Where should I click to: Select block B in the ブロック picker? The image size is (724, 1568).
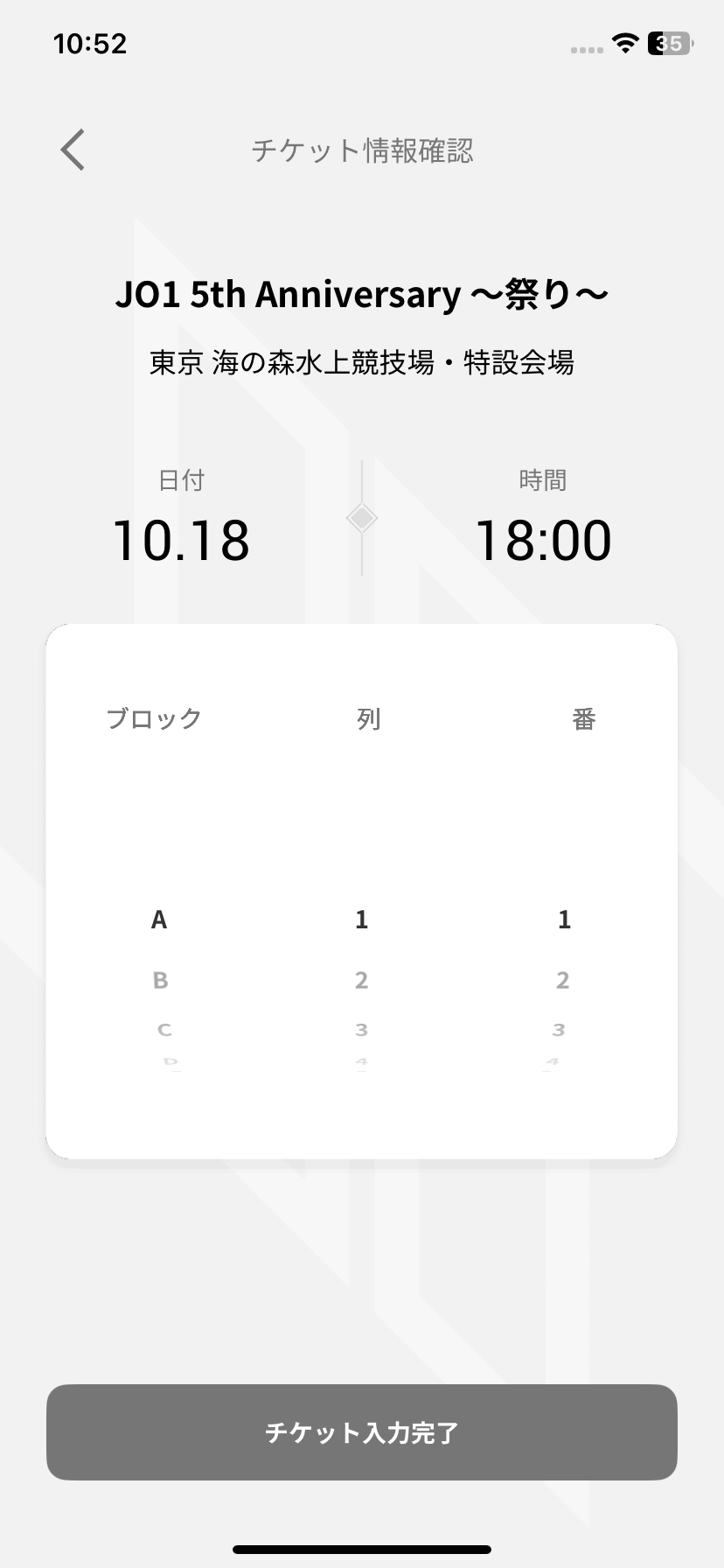160,980
